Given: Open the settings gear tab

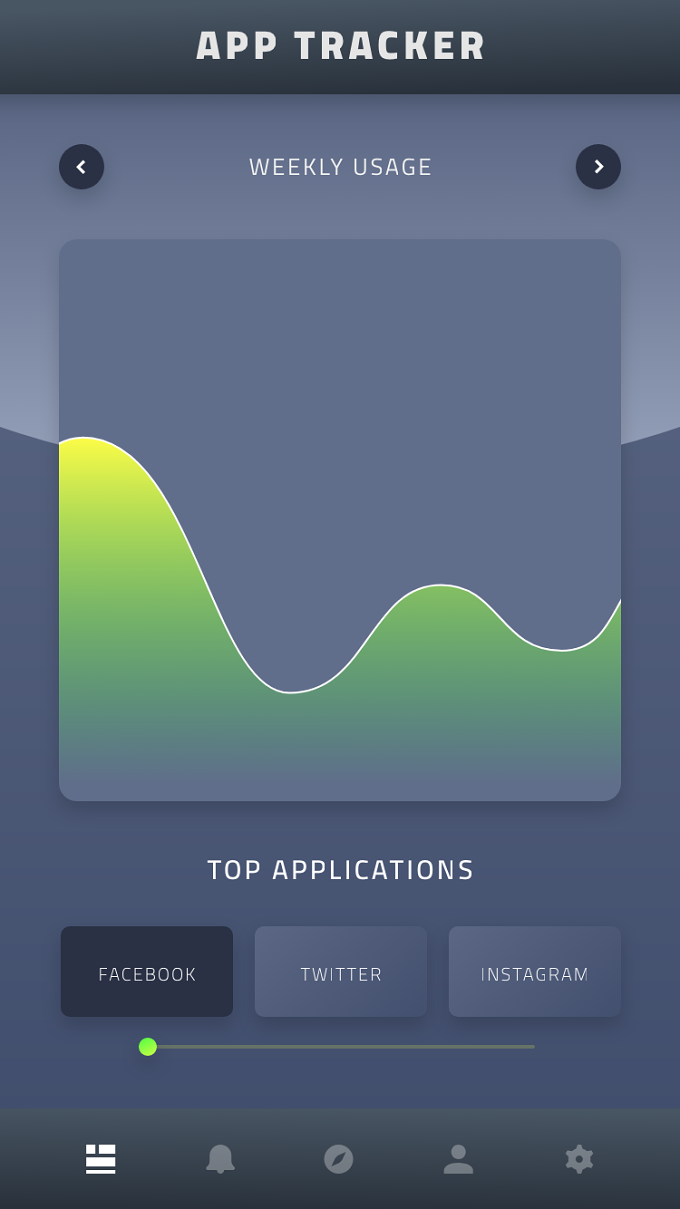Looking at the screenshot, I should [579, 1159].
